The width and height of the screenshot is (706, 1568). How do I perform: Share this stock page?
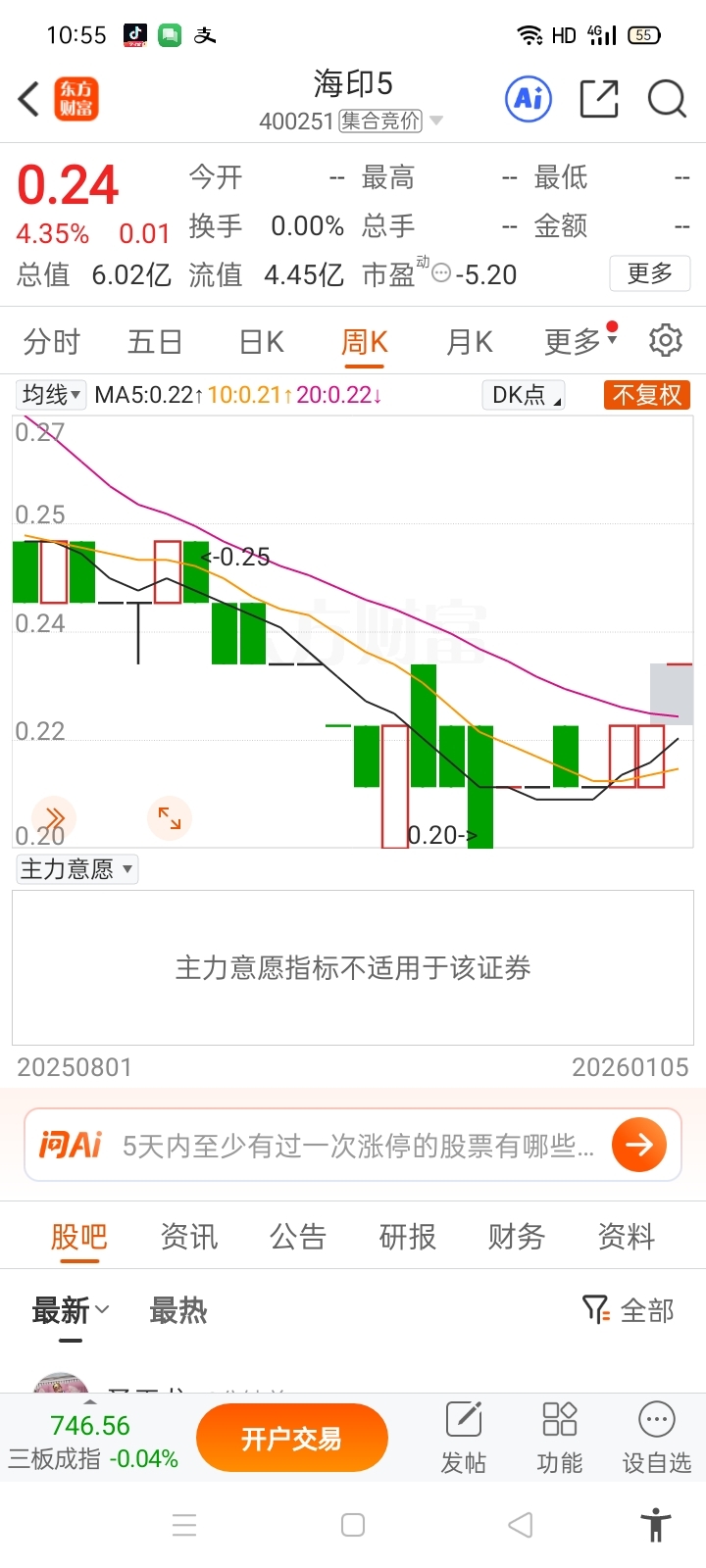coord(598,99)
